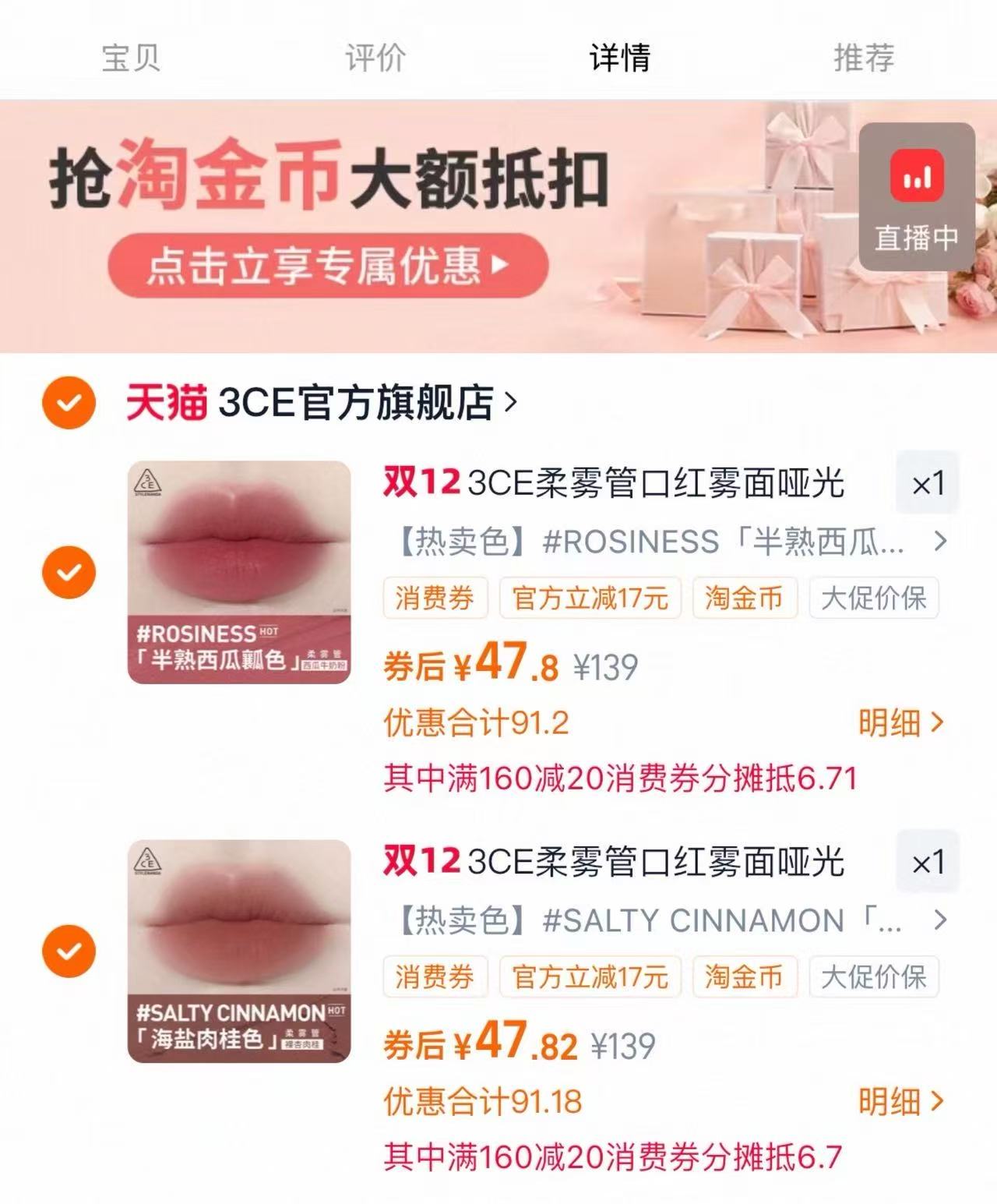997x1204 pixels.
Task: Tap the 消费券 coupon tag on ROSINESS item
Action: click(433, 599)
